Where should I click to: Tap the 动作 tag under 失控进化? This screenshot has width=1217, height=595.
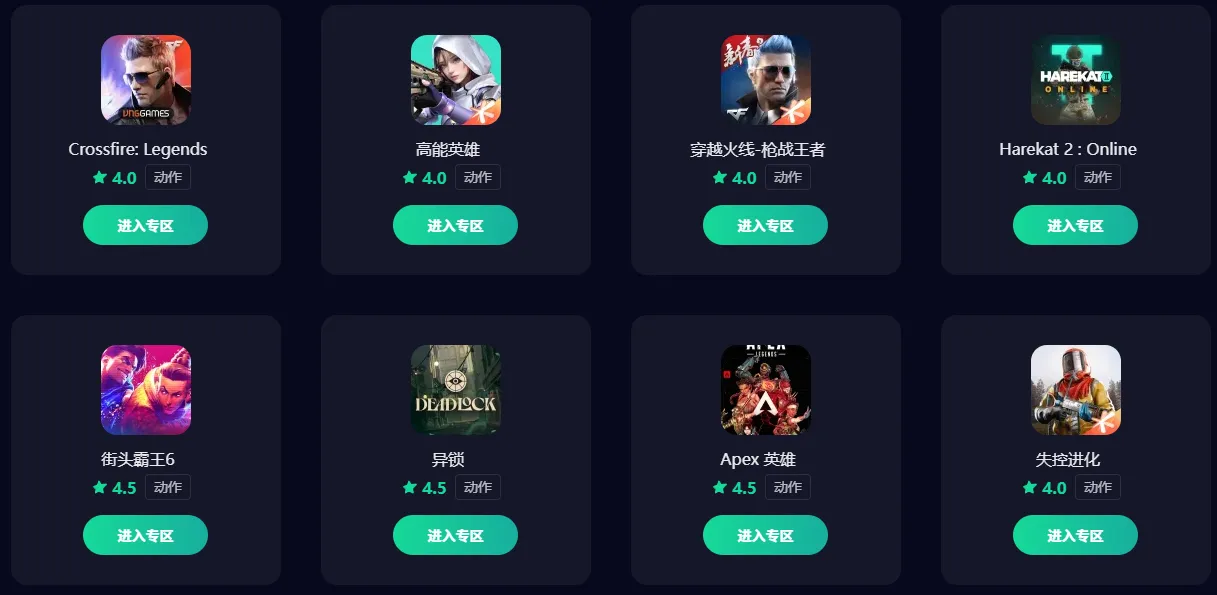(x=1098, y=487)
